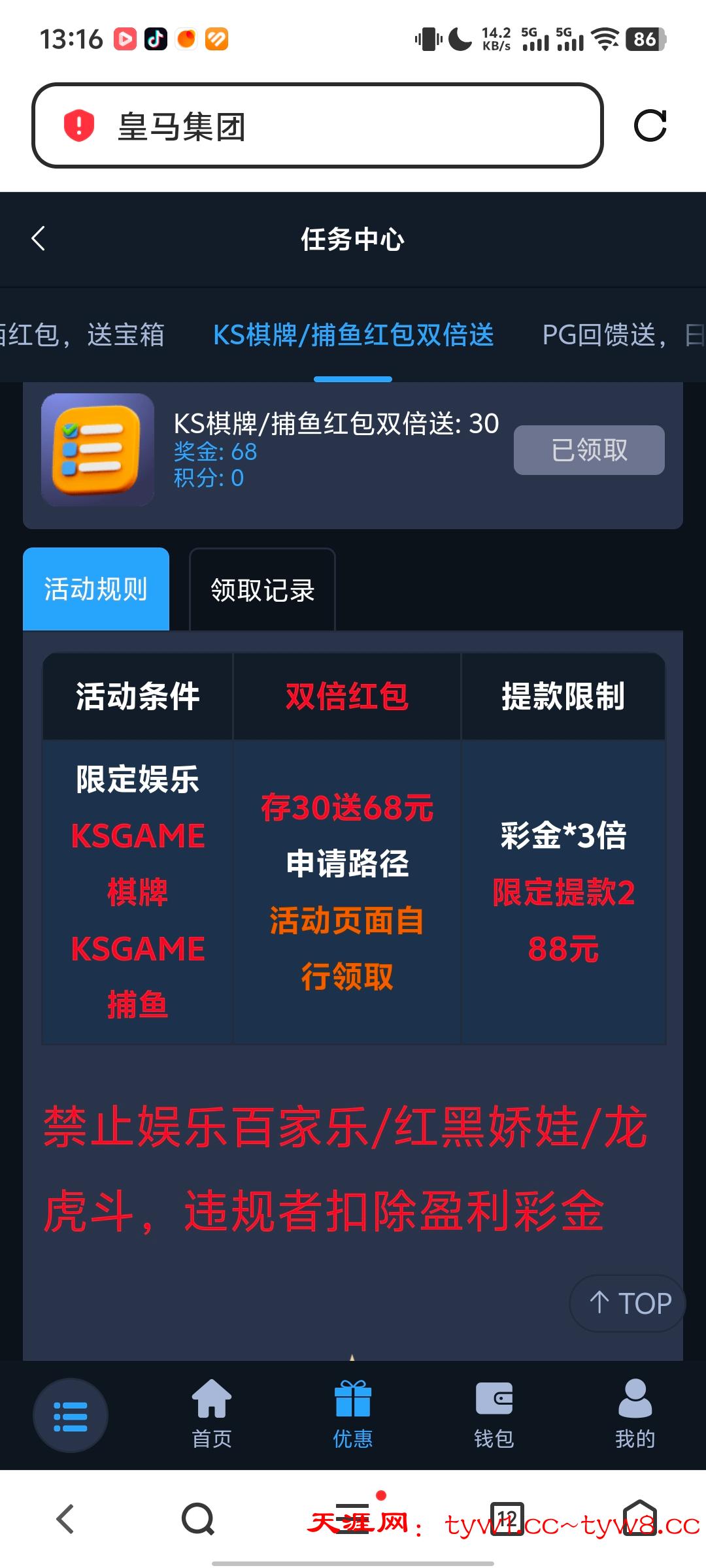The image size is (706, 1568).
Task: Click the page refresh icon
Action: tap(651, 125)
